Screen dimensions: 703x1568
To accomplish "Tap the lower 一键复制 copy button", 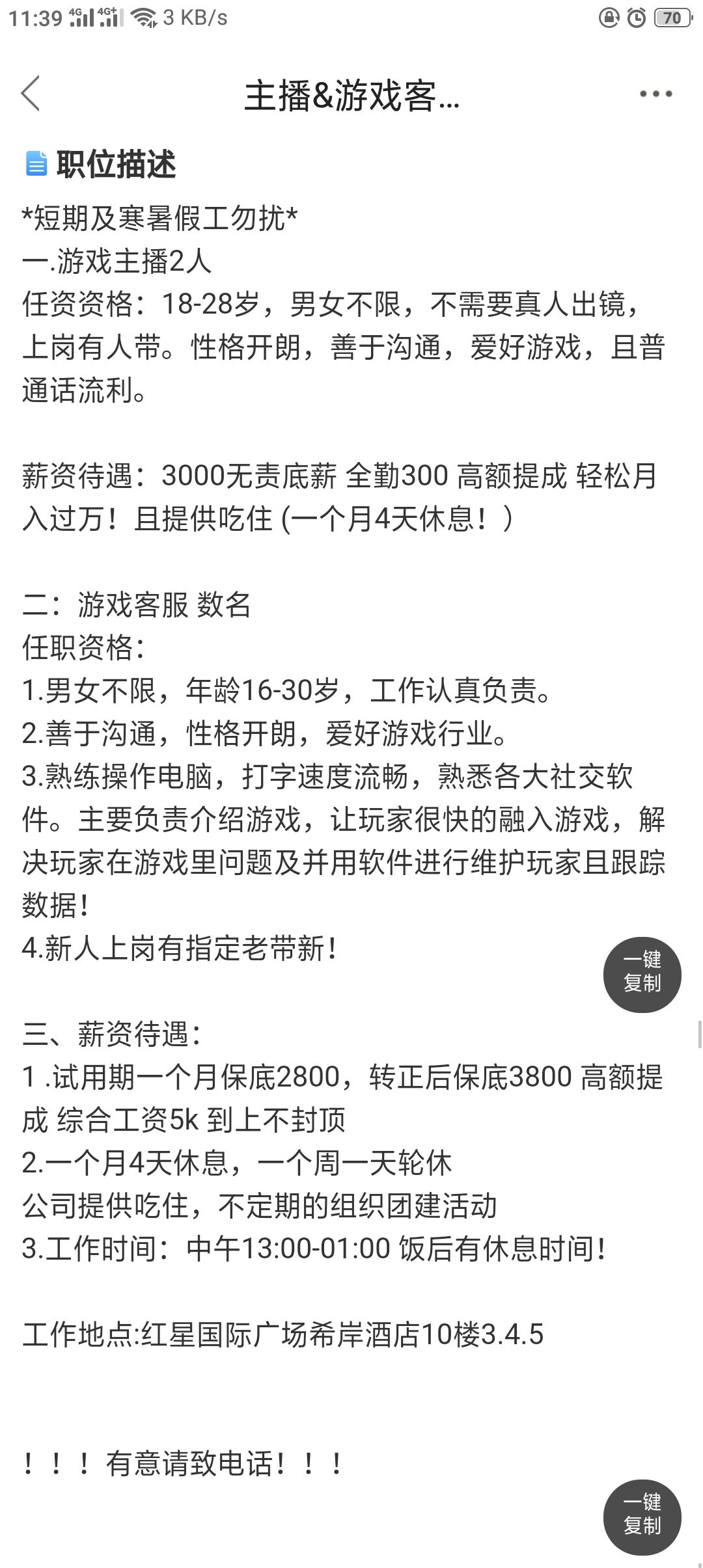I will click(x=642, y=1517).
